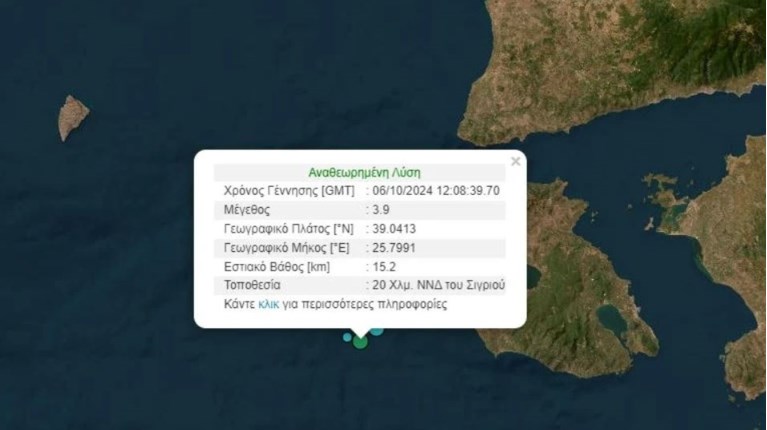
Task: Close the earthquake info popup
Action: click(515, 161)
